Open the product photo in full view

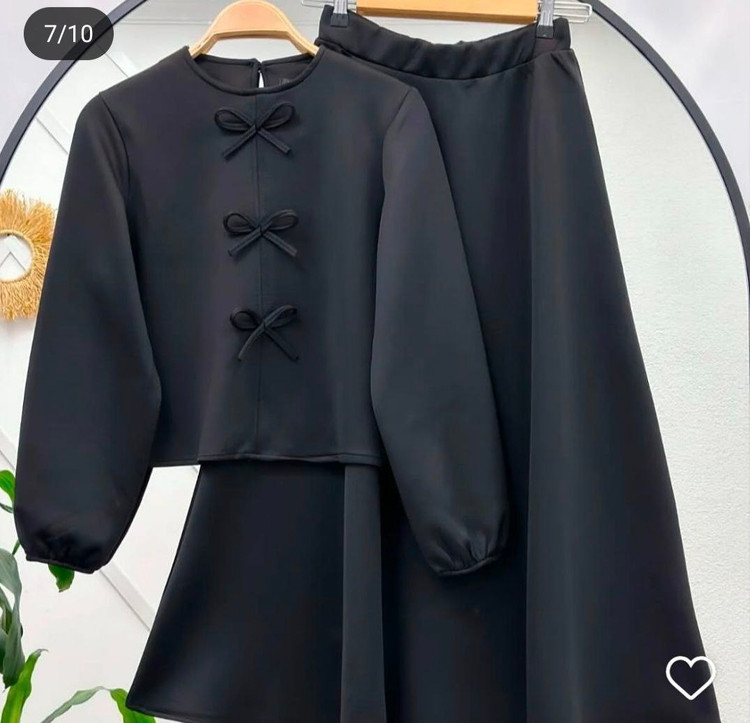point(375,360)
